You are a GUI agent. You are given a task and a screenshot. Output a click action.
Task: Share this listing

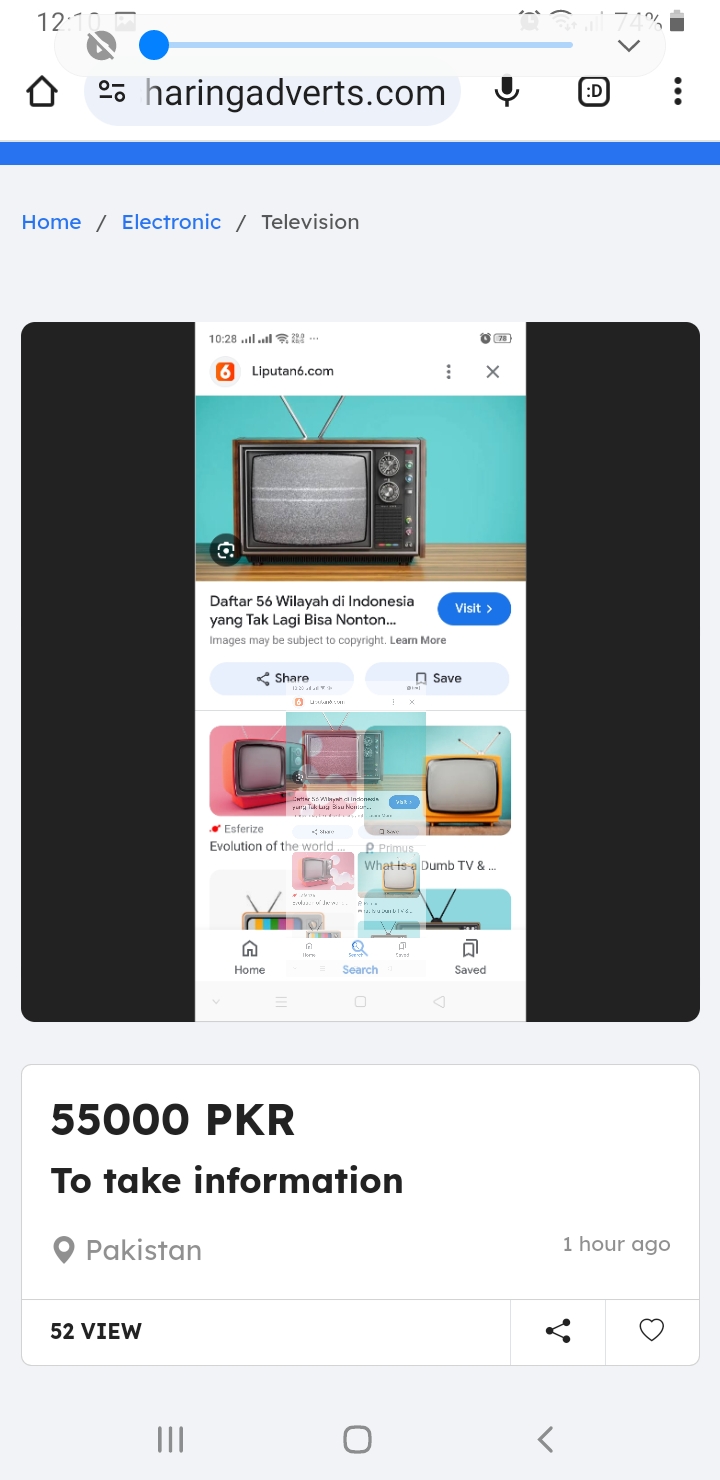coord(557,1331)
